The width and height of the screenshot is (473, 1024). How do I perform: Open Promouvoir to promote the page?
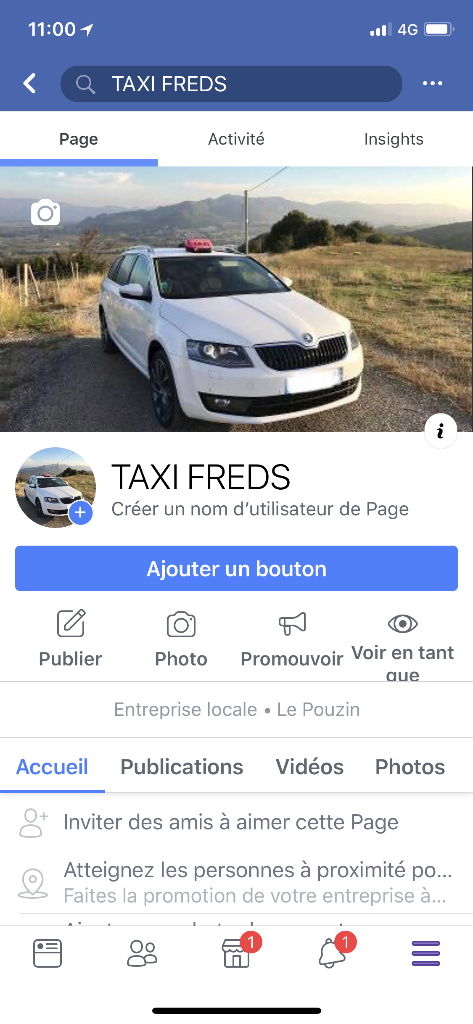click(x=291, y=640)
